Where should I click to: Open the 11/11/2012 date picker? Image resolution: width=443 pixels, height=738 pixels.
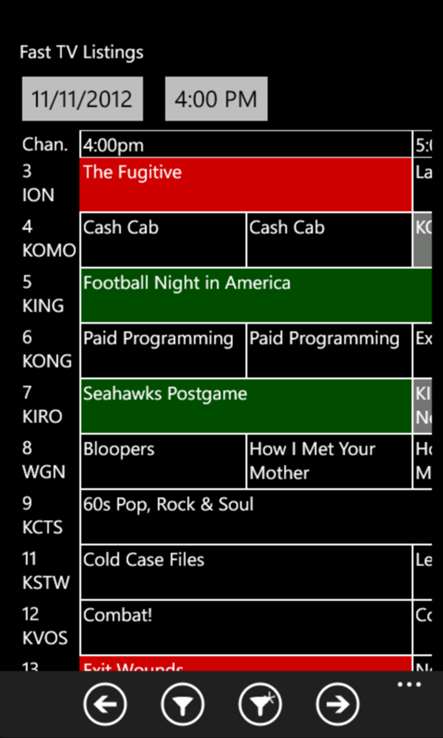point(82,99)
